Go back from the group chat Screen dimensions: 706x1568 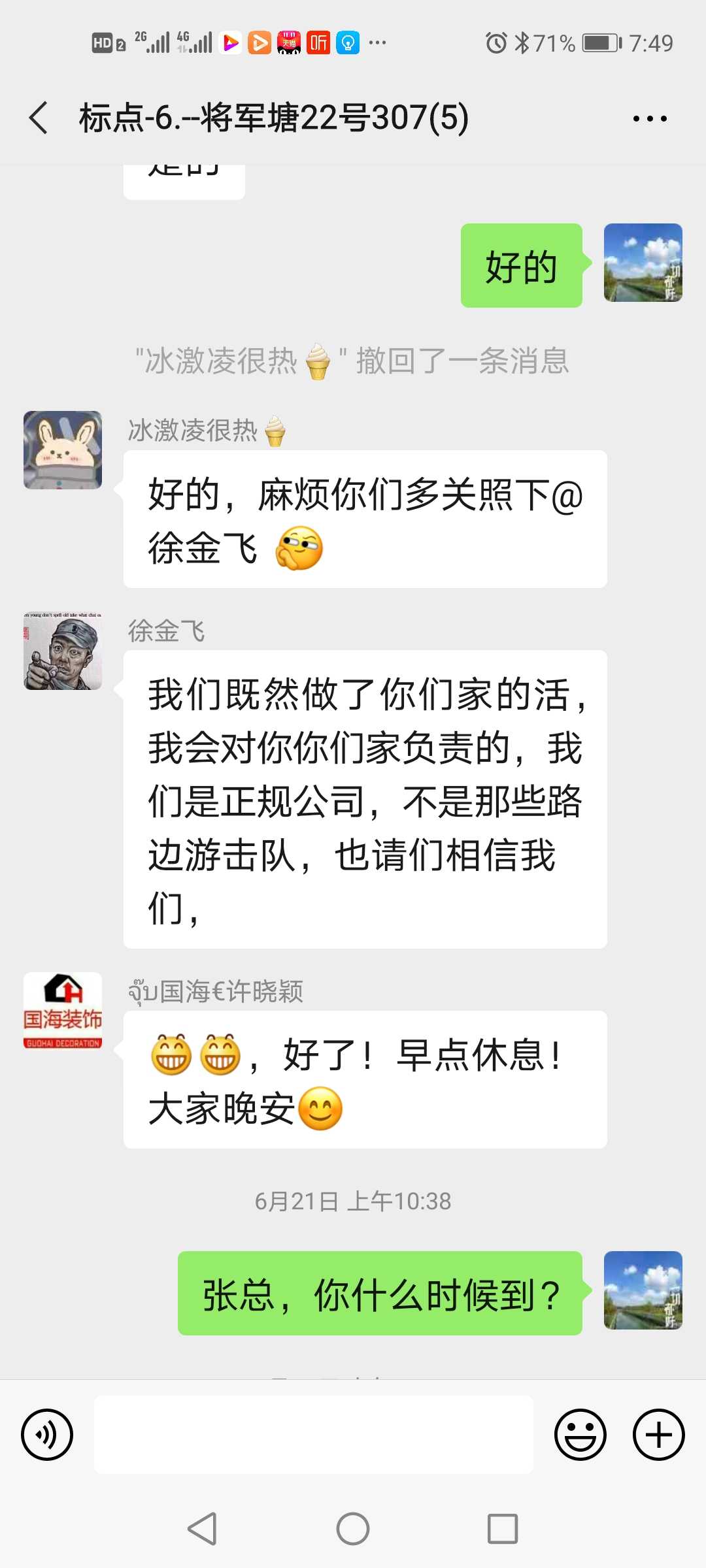pos(39,118)
